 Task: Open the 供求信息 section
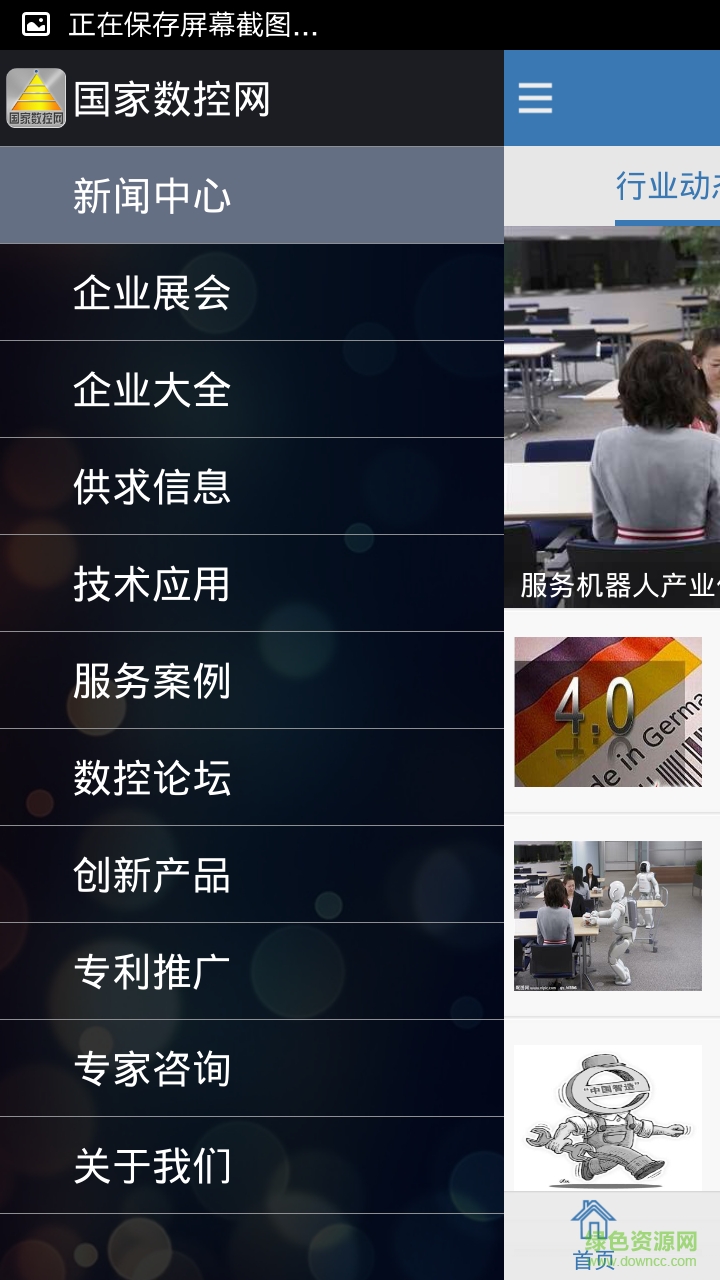click(x=150, y=485)
